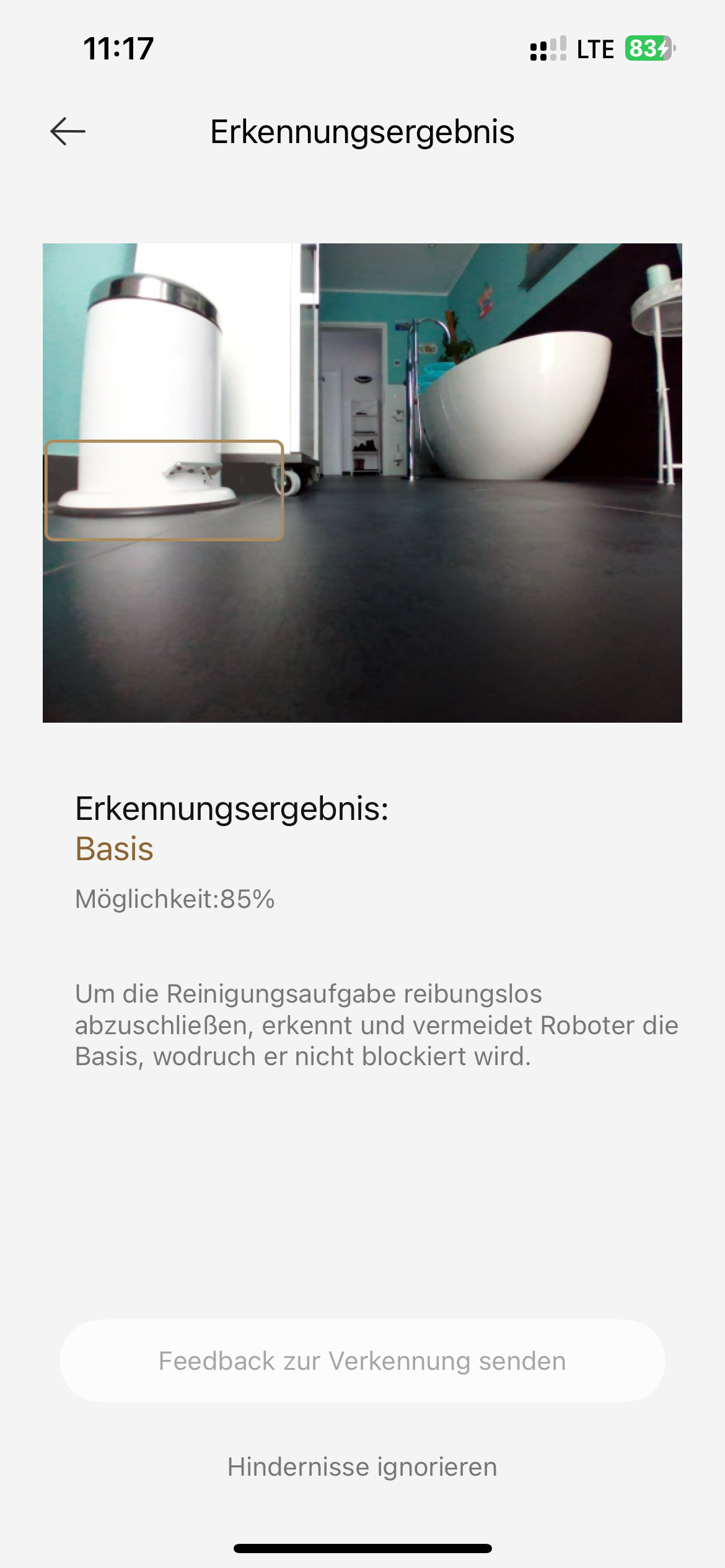Go back with the arrow icon
The width and height of the screenshot is (725, 1568).
(68, 131)
